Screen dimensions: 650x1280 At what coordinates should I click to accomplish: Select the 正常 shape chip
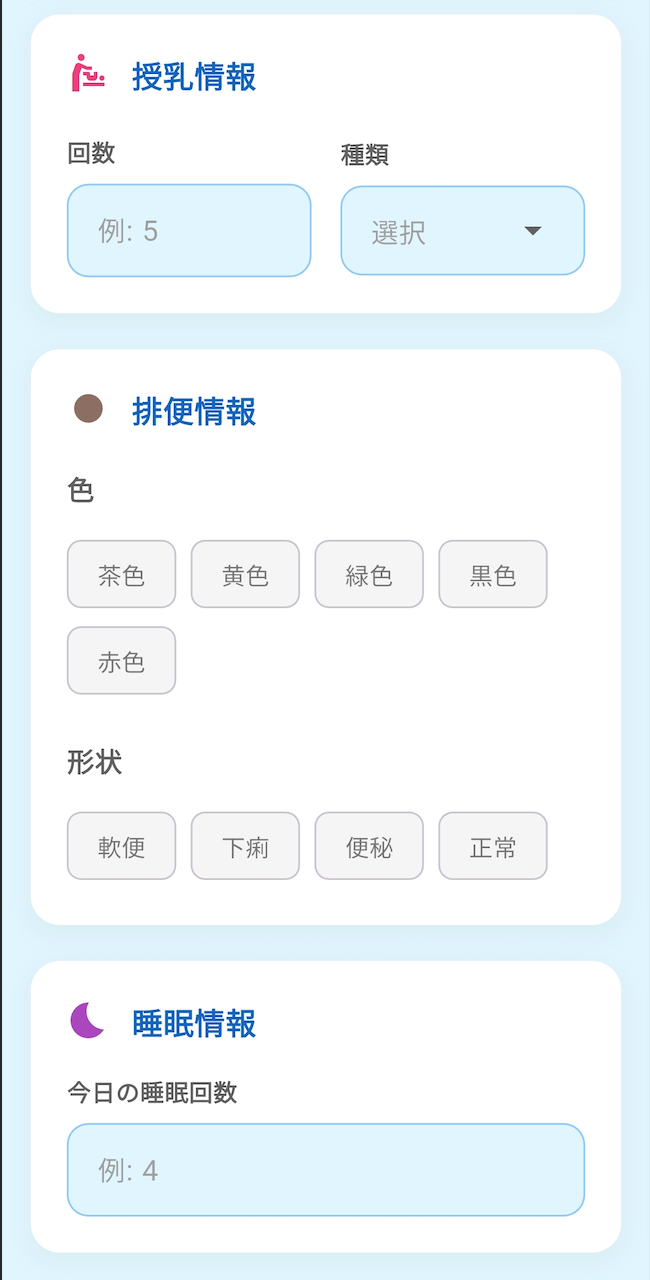493,846
